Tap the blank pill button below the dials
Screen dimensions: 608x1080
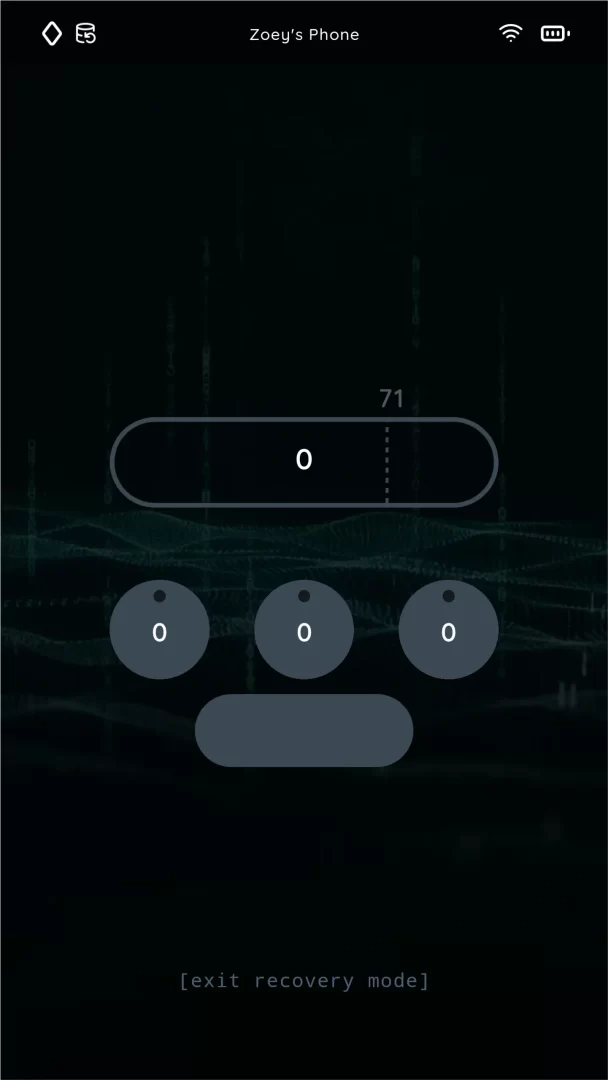point(304,731)
